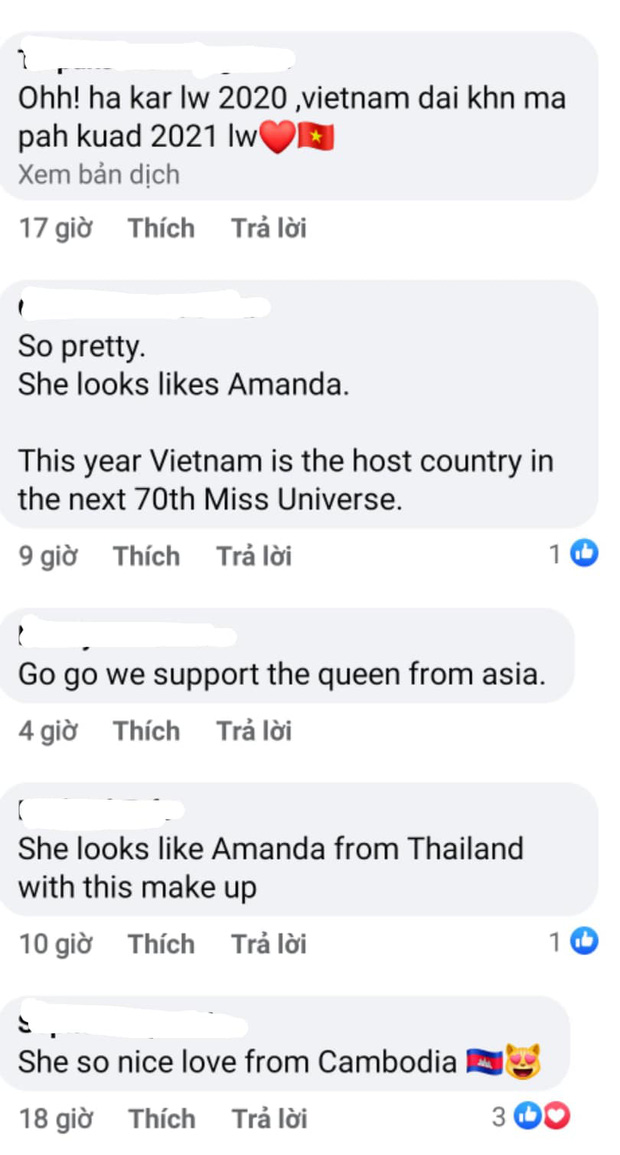This screenshot has height=1155, width=620.
Task: Like the "So pretty" comment
Action: [146, 556]
